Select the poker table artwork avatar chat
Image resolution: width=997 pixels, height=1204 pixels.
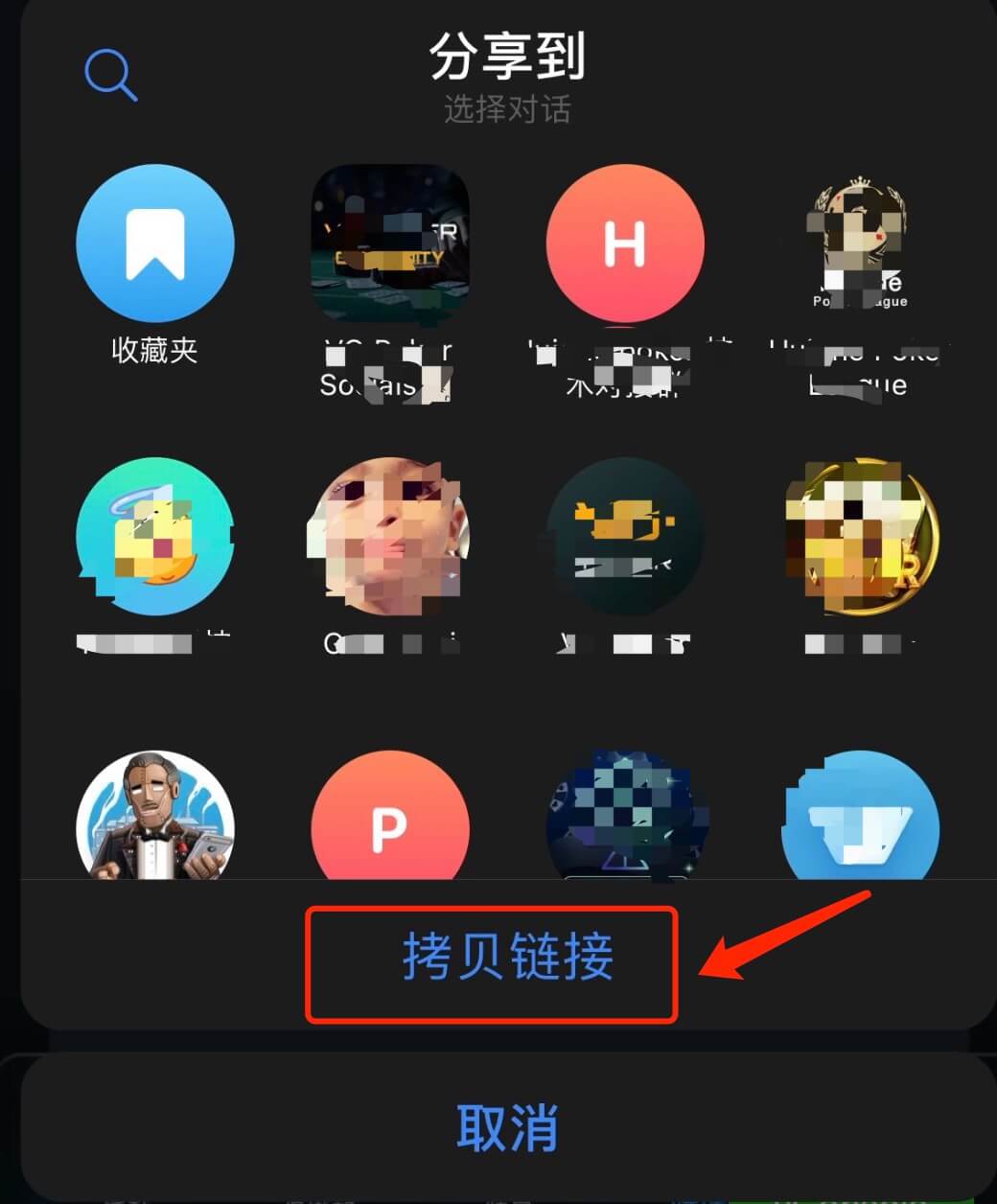coord(388,243)
